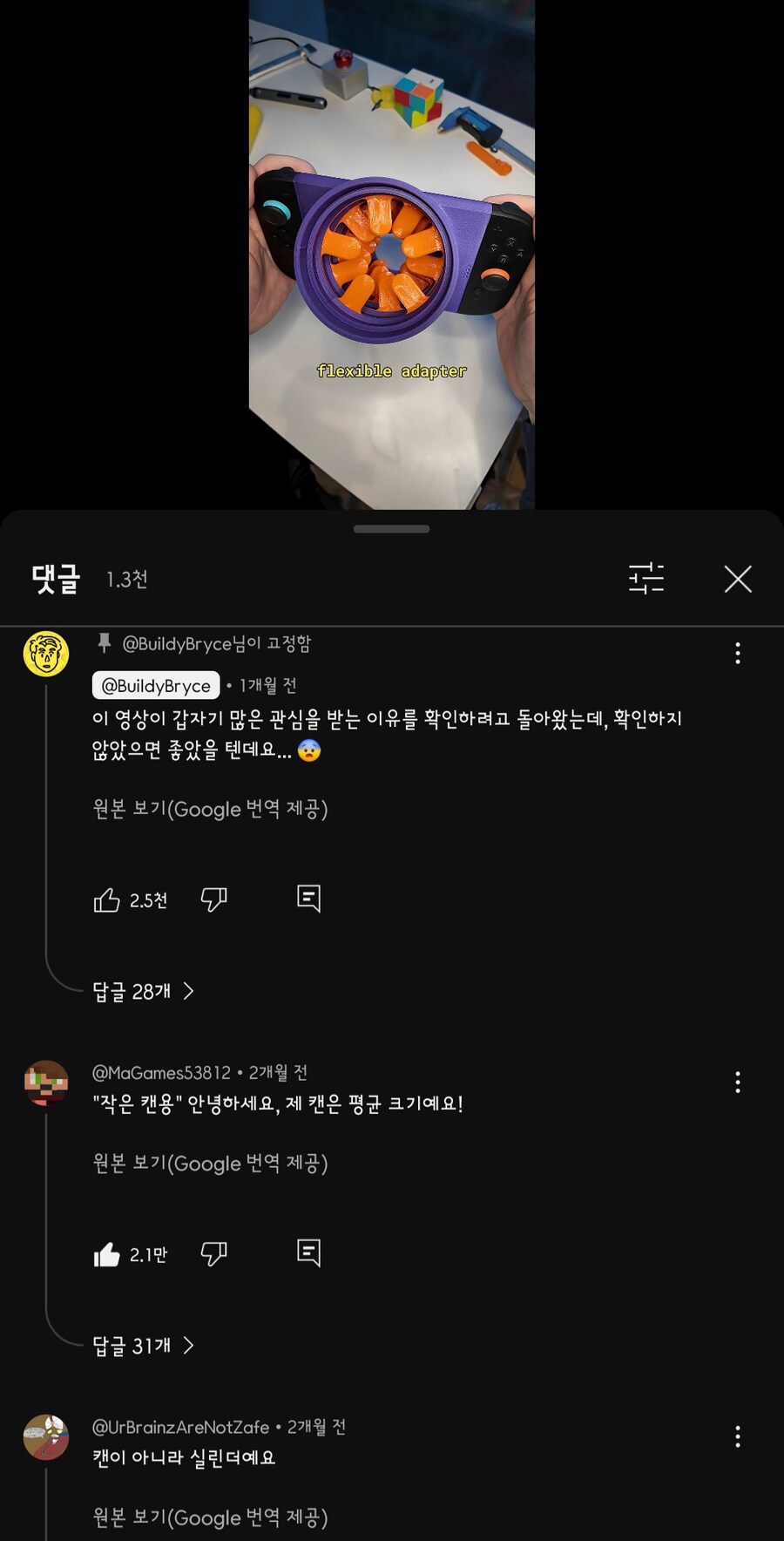784x1541 pixels.
Task: Open more options for @BuildyBryce comment
Action: 738,654
